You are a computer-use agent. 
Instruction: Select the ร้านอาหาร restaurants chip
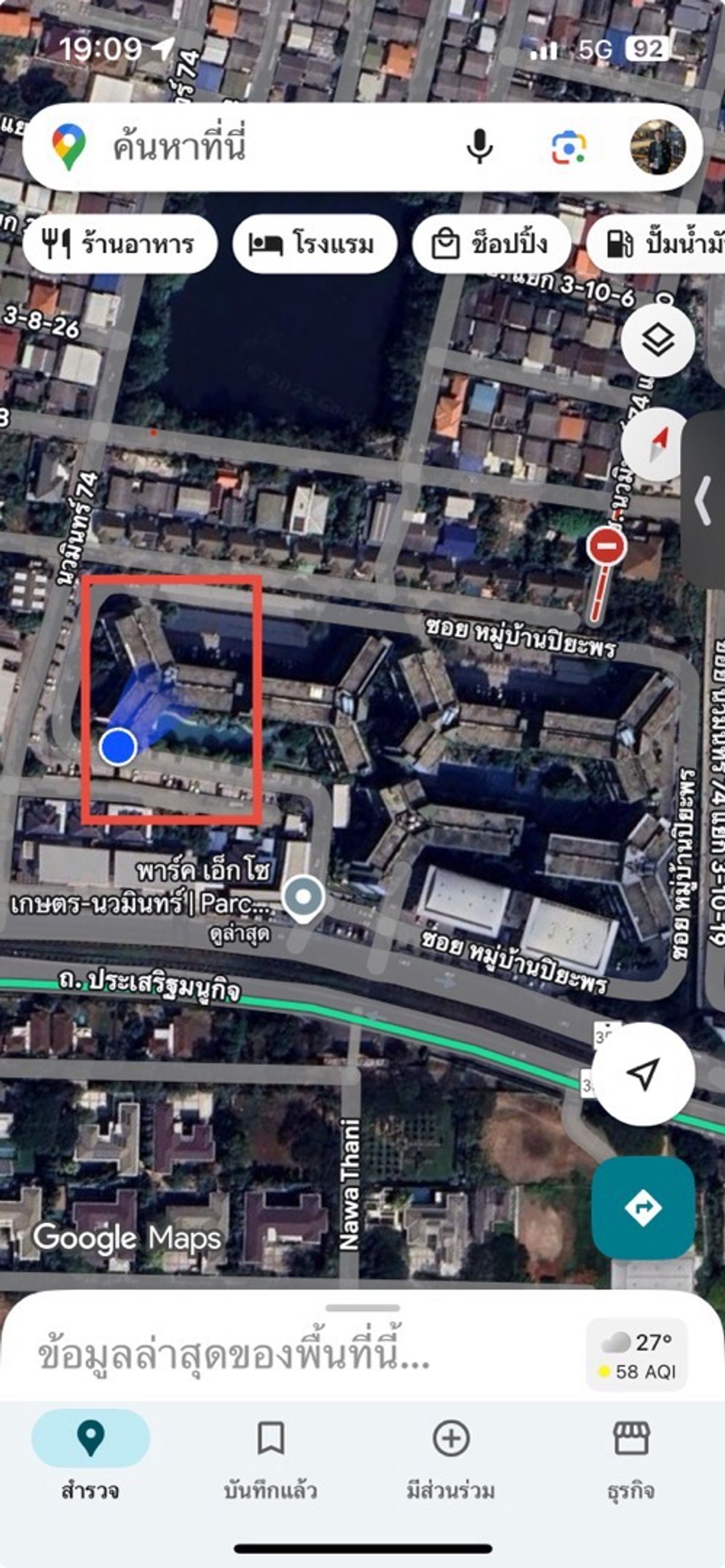click(120, 245)
